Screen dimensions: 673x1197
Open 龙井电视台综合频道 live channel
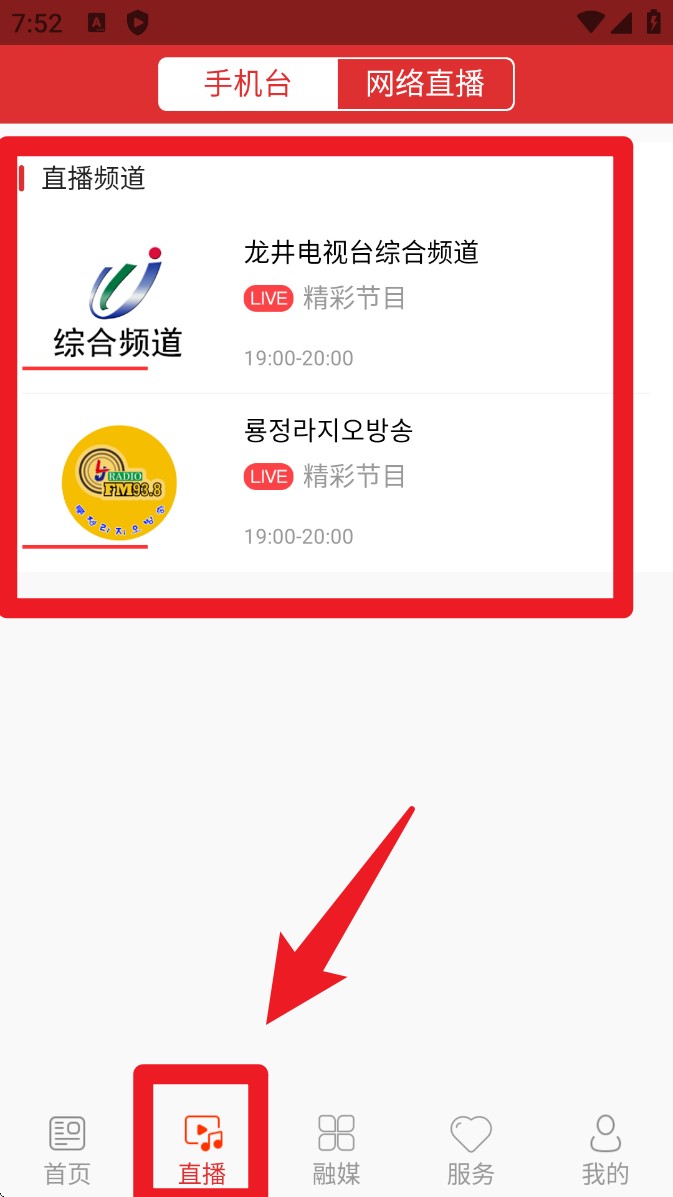pyautogui.click(x=361, y=252)
